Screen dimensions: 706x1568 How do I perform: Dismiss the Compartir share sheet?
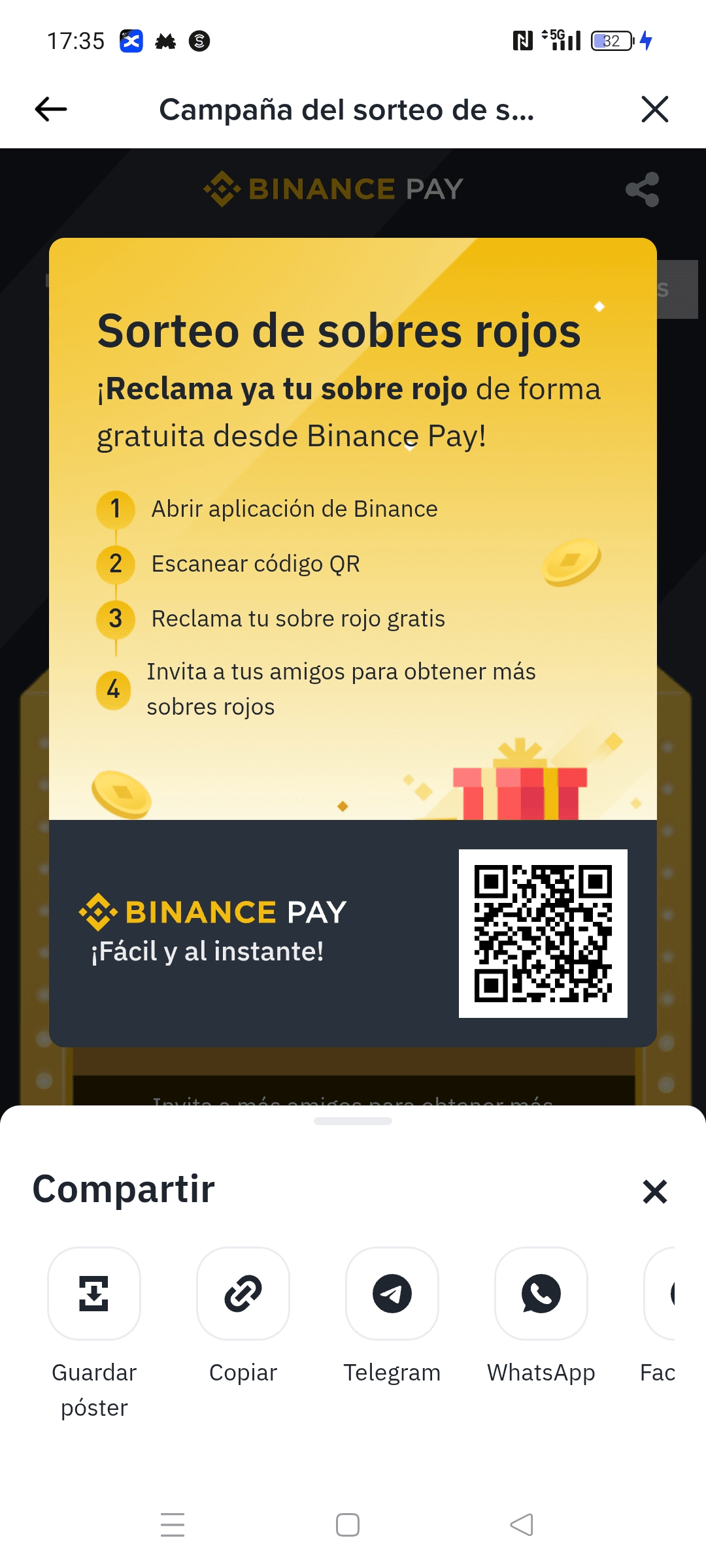[x=654, y=1192]
